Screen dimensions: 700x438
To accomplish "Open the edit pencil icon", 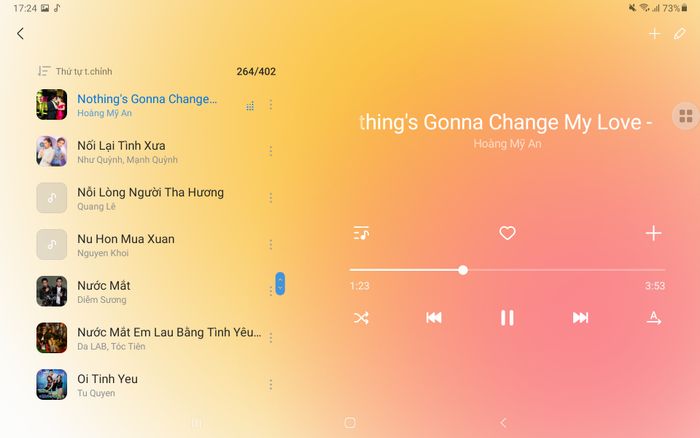I will click(680, 34).
